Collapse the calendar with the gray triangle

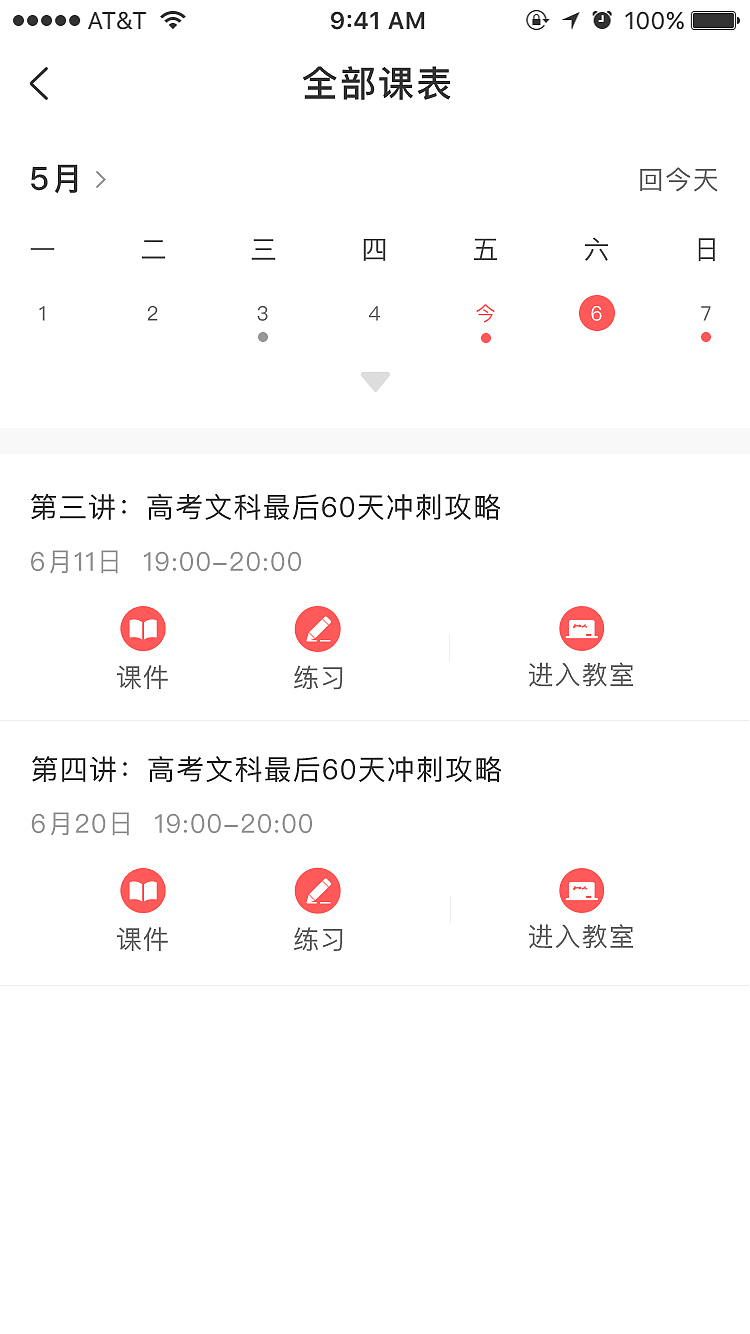374,381
